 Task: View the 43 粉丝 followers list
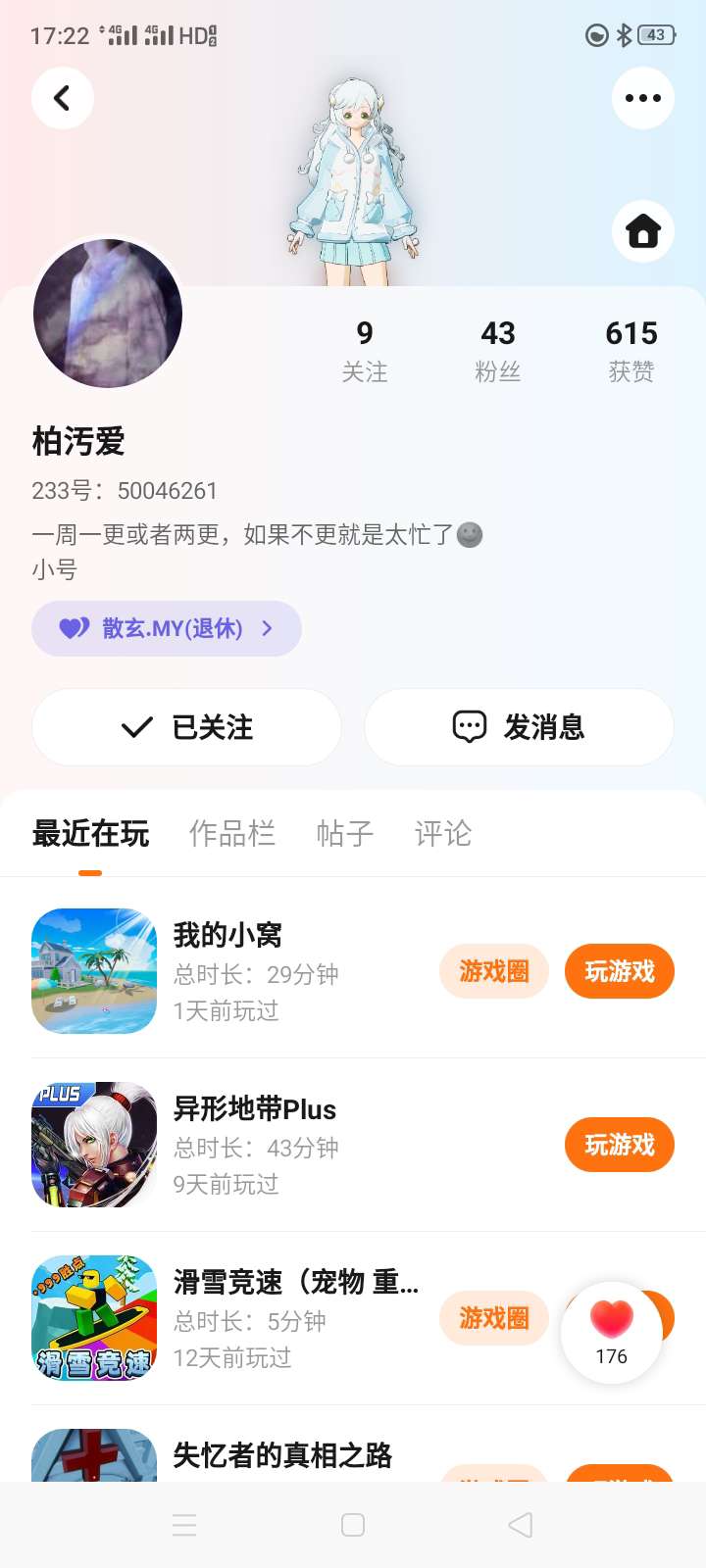(498, 351)
